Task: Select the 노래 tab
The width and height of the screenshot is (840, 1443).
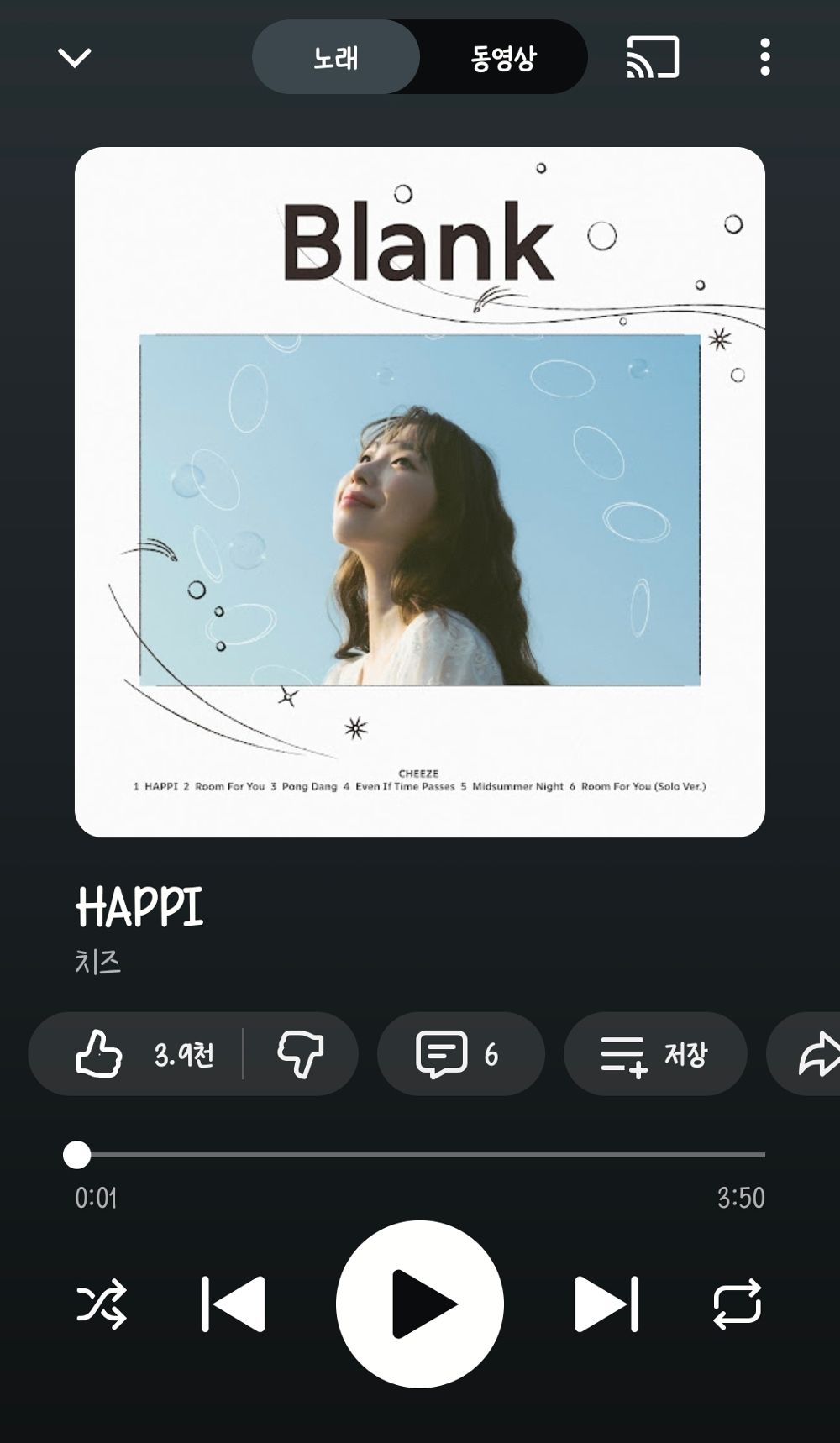Action: point(335,57)
